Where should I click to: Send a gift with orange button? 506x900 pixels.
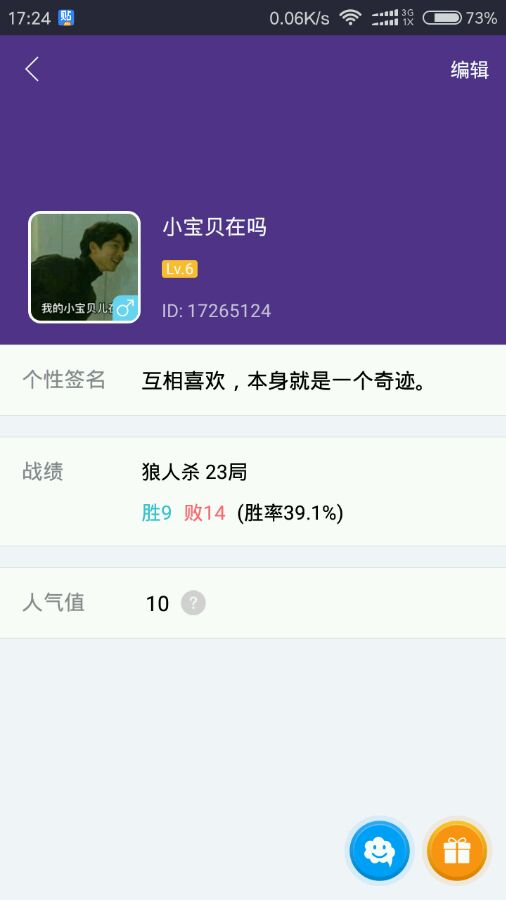pyautogui.click(x=457, y=851)
